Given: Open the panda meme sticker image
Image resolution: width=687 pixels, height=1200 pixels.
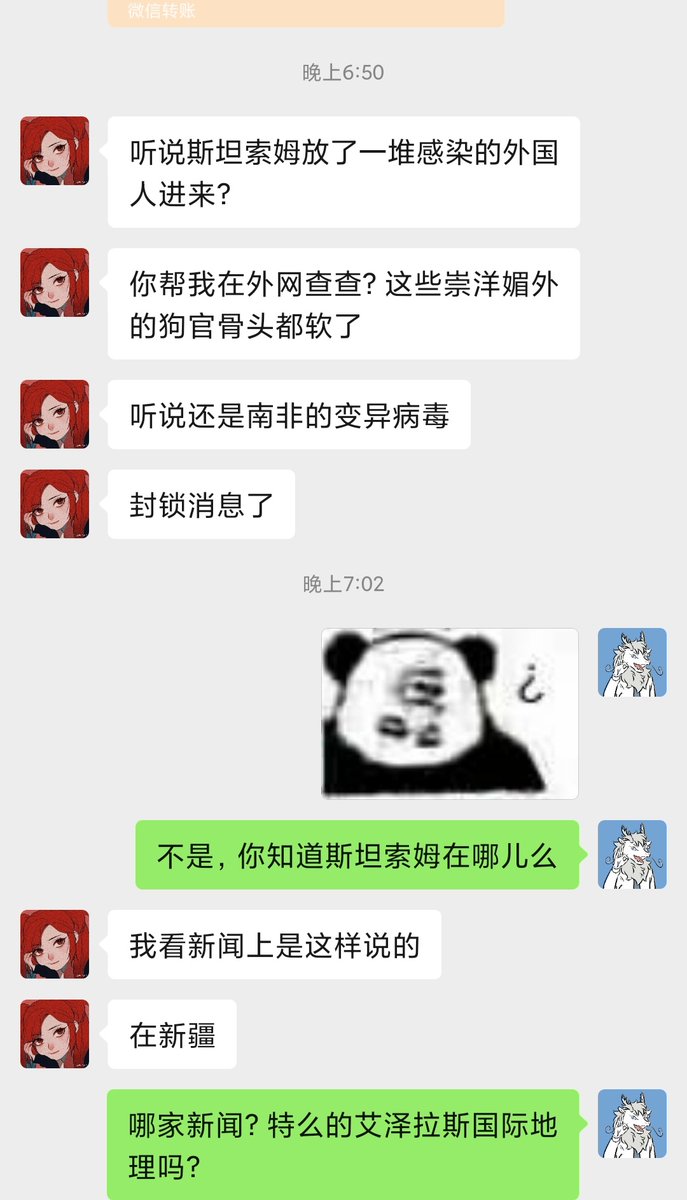Looking at the screenshot, I should point(449,713).
